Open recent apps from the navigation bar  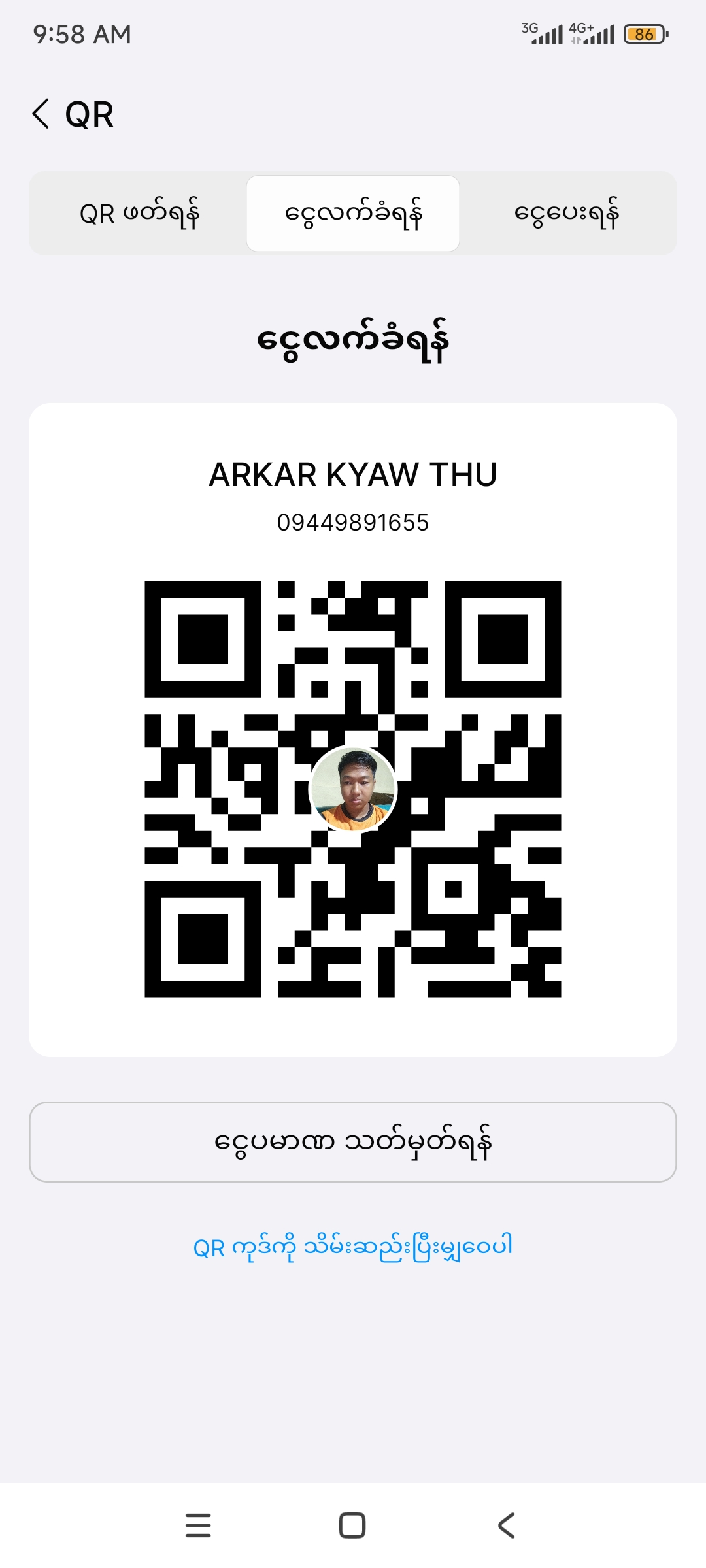198,1526
